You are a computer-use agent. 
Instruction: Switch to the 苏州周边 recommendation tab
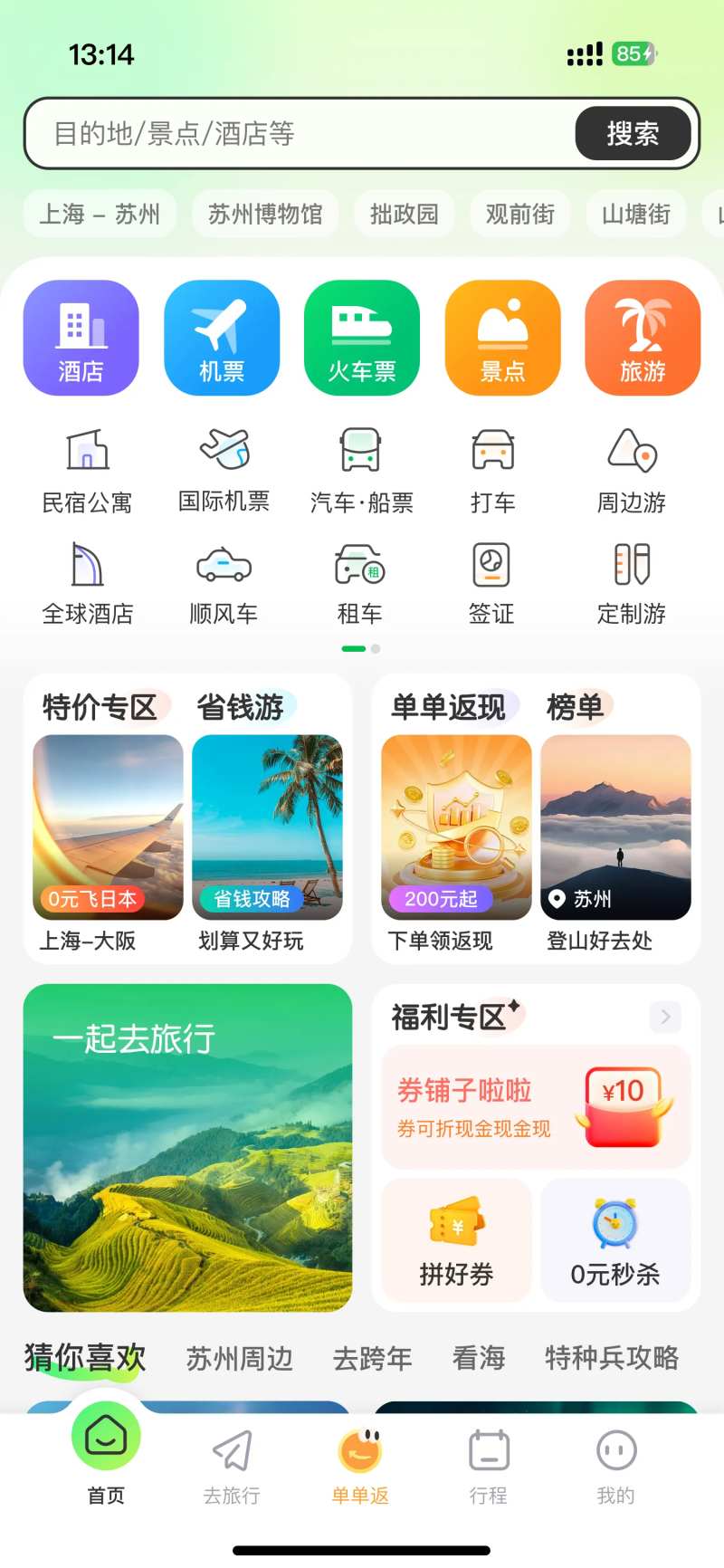coord(240,1358)
